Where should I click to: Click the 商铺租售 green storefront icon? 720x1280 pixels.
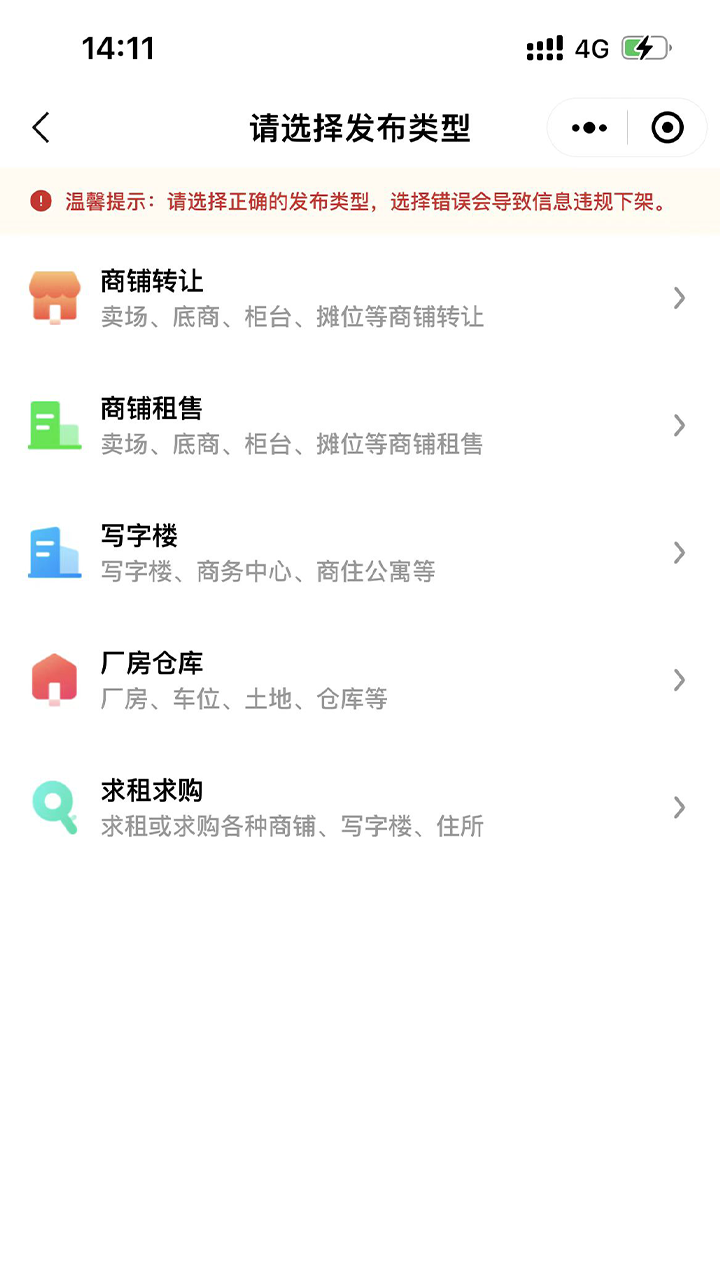coord(54,424)
